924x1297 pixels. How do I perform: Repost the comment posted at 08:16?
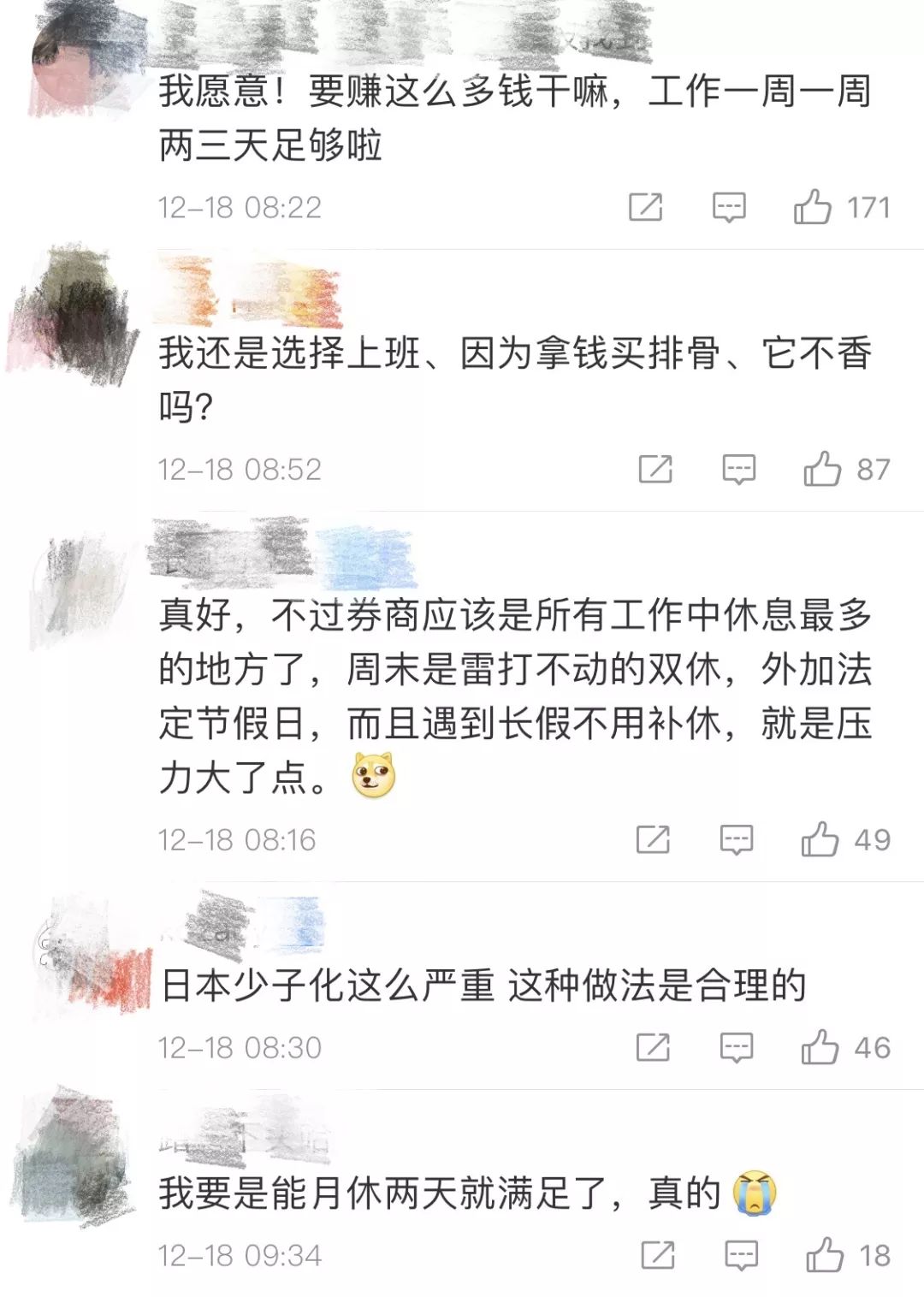[653, 839]
